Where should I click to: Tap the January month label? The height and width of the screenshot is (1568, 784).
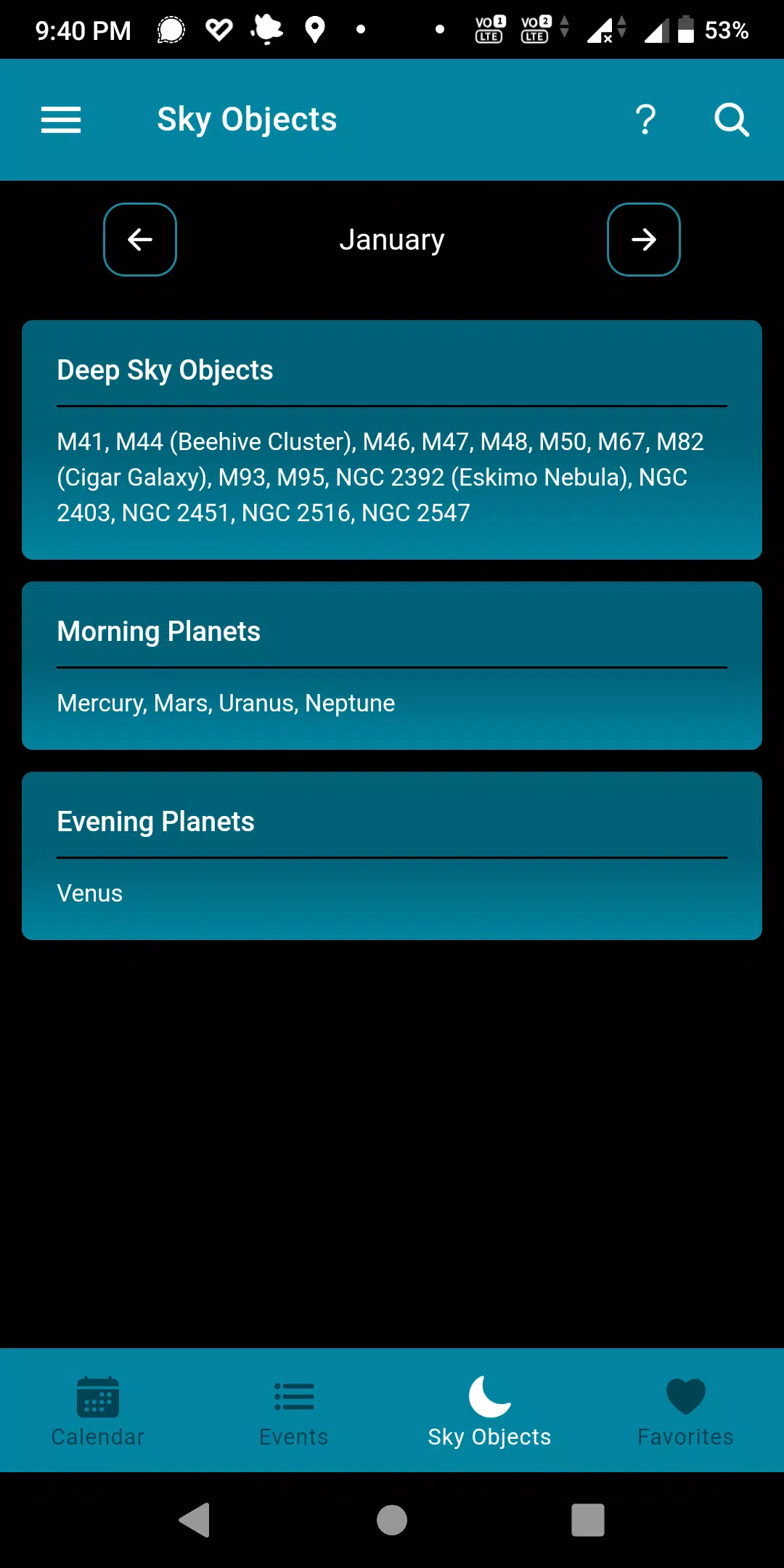tap(391, 240)
